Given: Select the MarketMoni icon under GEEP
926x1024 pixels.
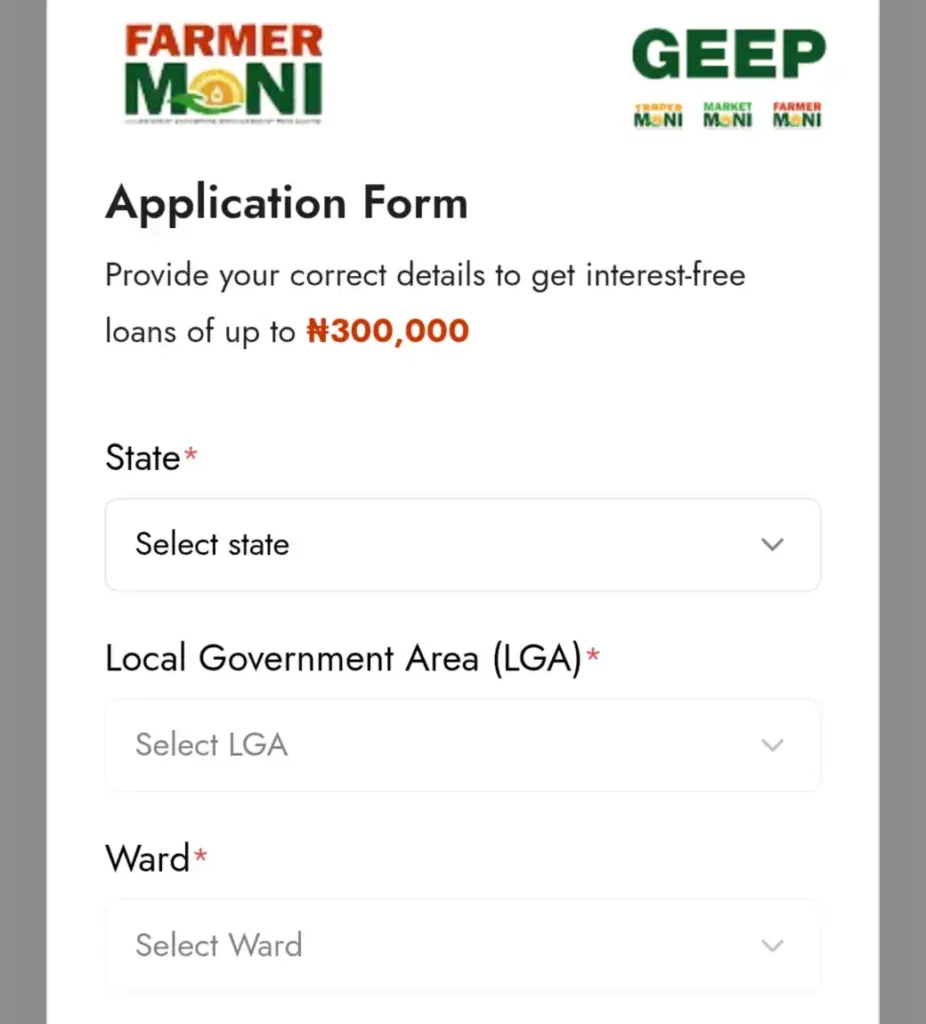Looking at the screenshot, I should tap(727, 113).
